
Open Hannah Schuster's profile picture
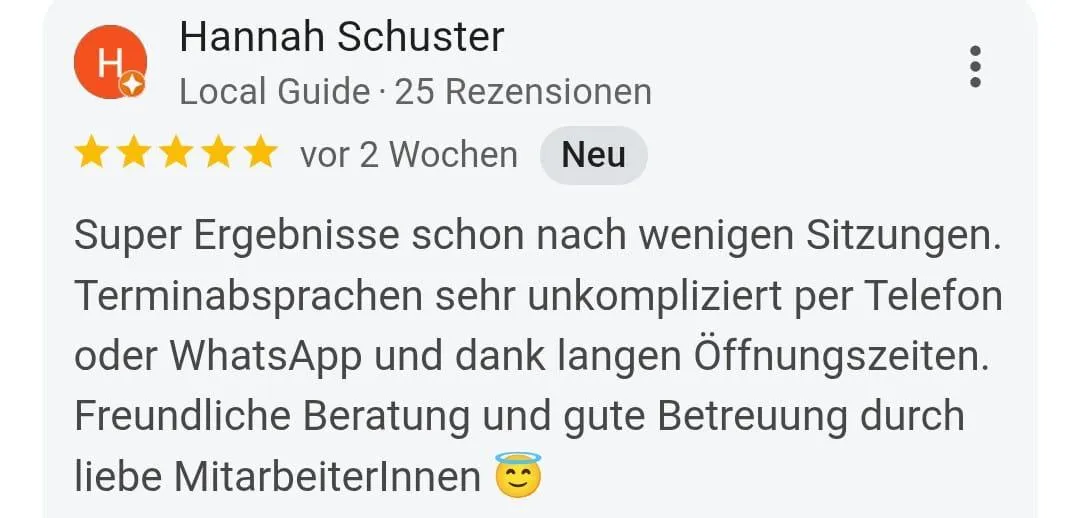pos(110,64)
